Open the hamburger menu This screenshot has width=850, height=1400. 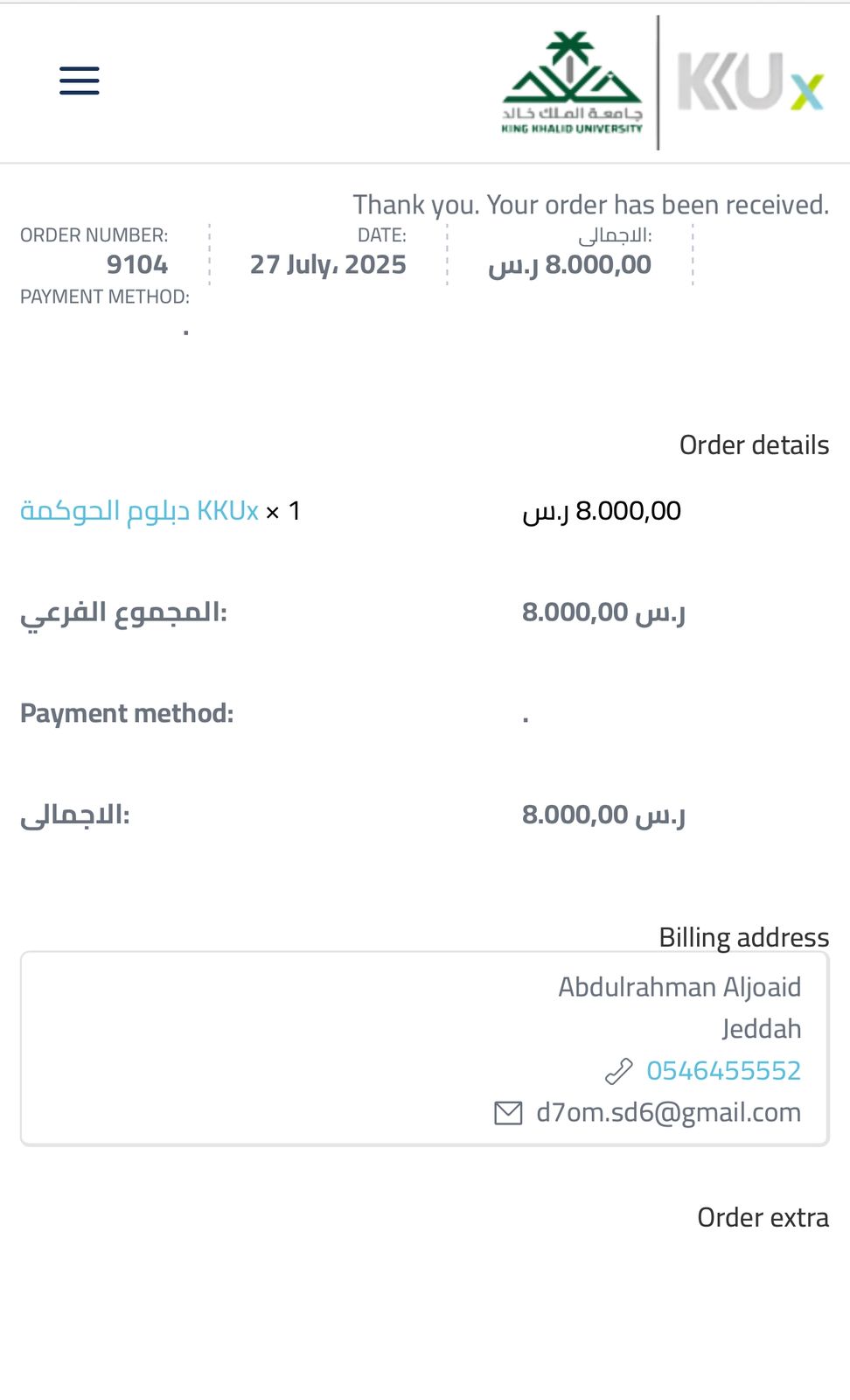80,80
